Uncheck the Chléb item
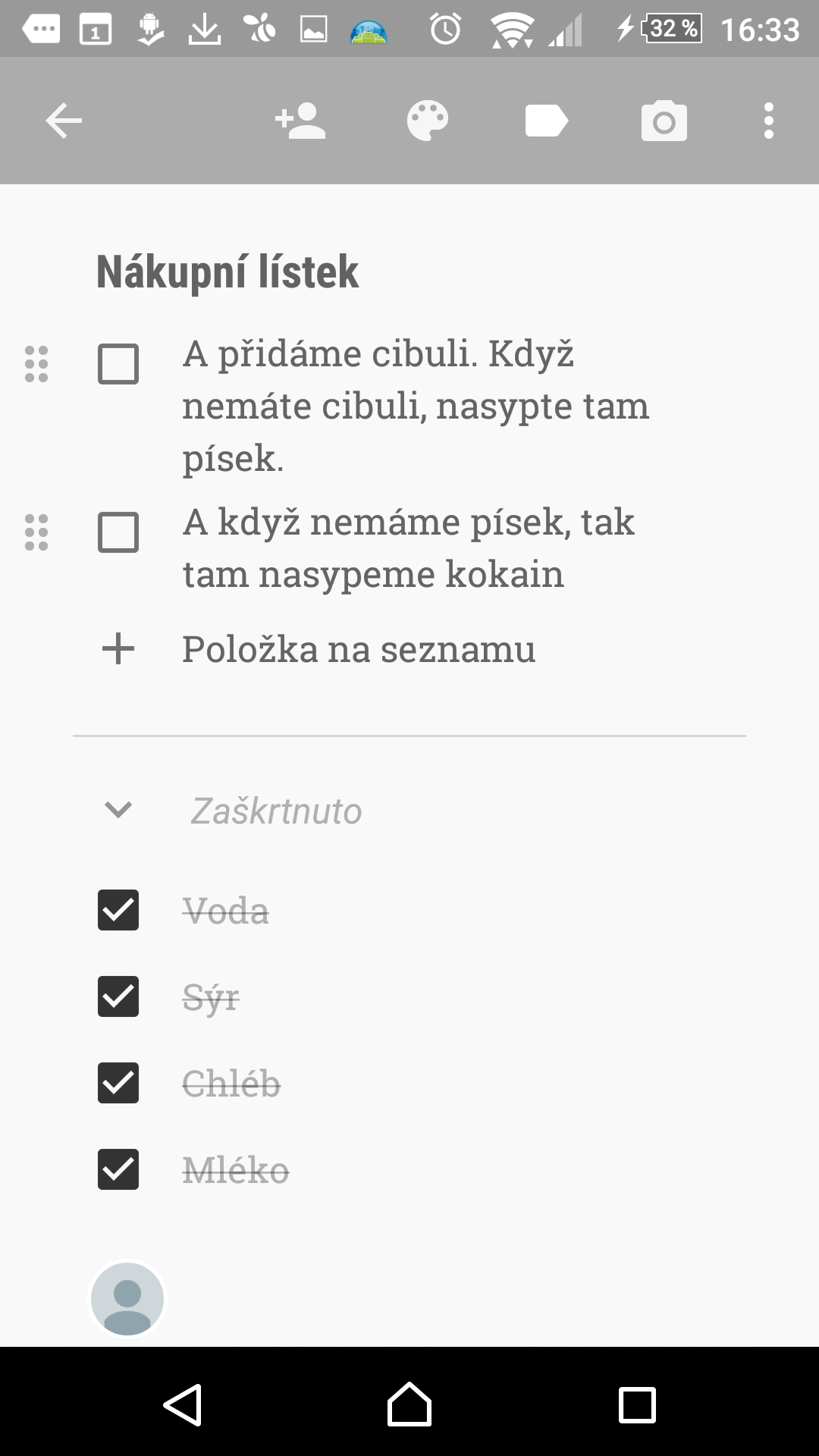Viewport: 819px width, 1456px height. pos(118,1083)
